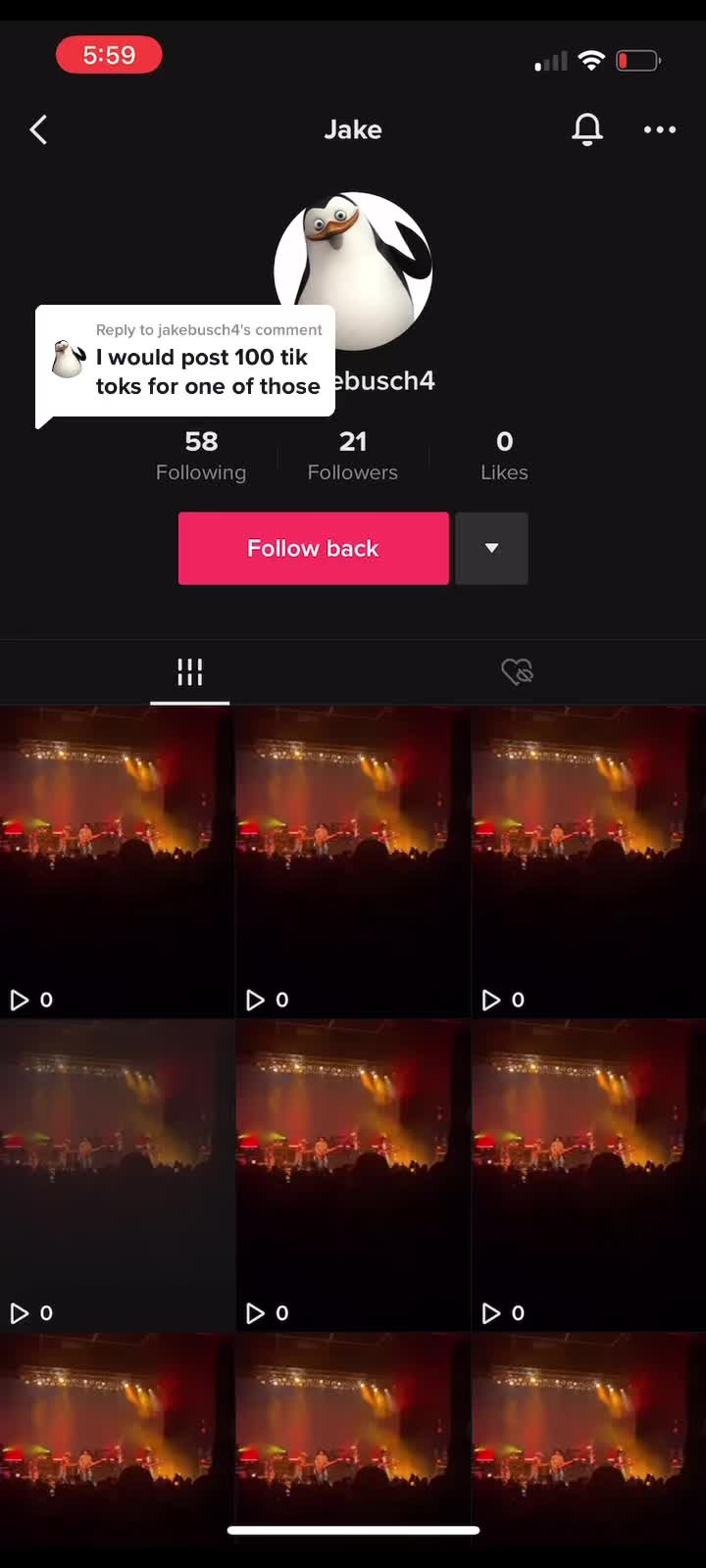Viewport: 706px width, 1568px height.
Task: Switch to the liked videos tab
Action: (517, 672)
